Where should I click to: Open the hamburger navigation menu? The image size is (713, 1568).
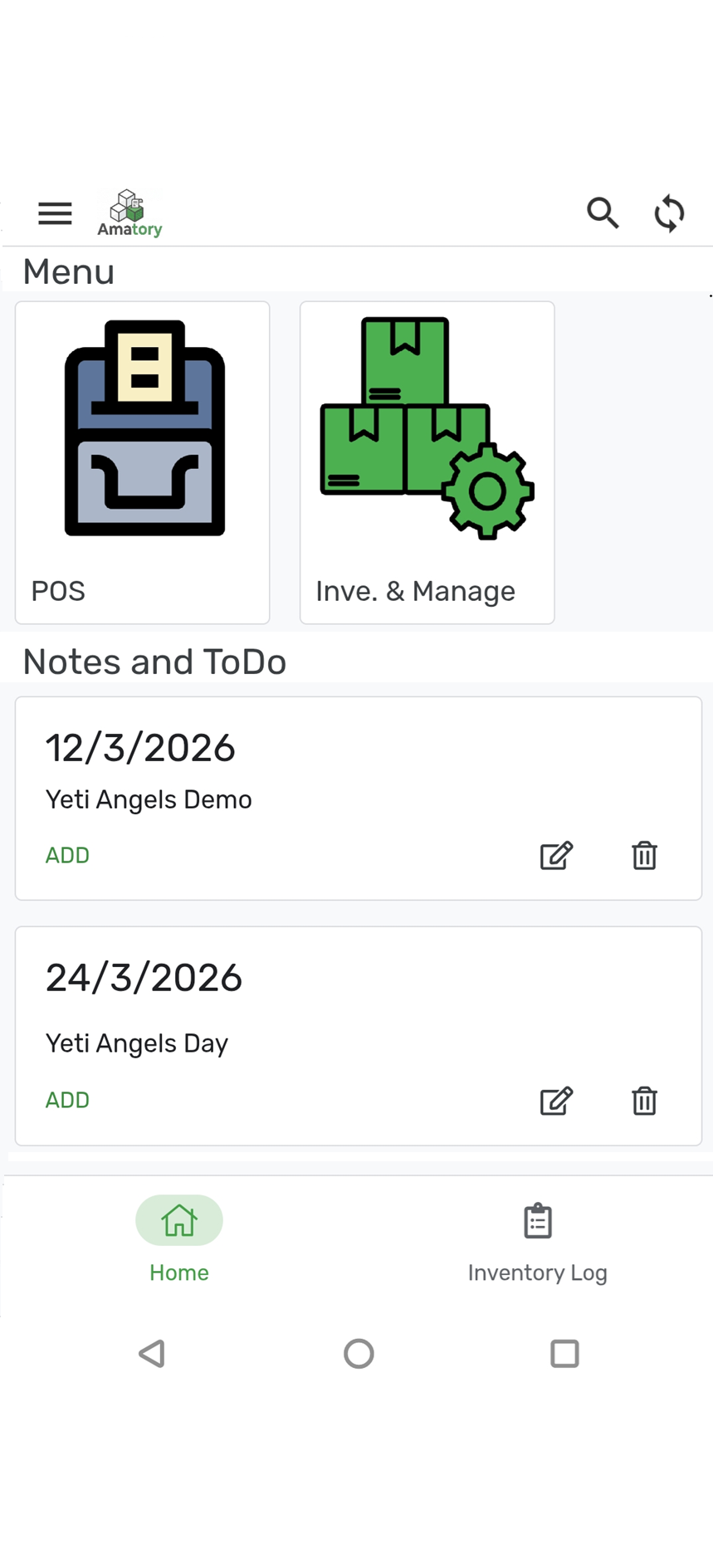[x=55, y=213]
